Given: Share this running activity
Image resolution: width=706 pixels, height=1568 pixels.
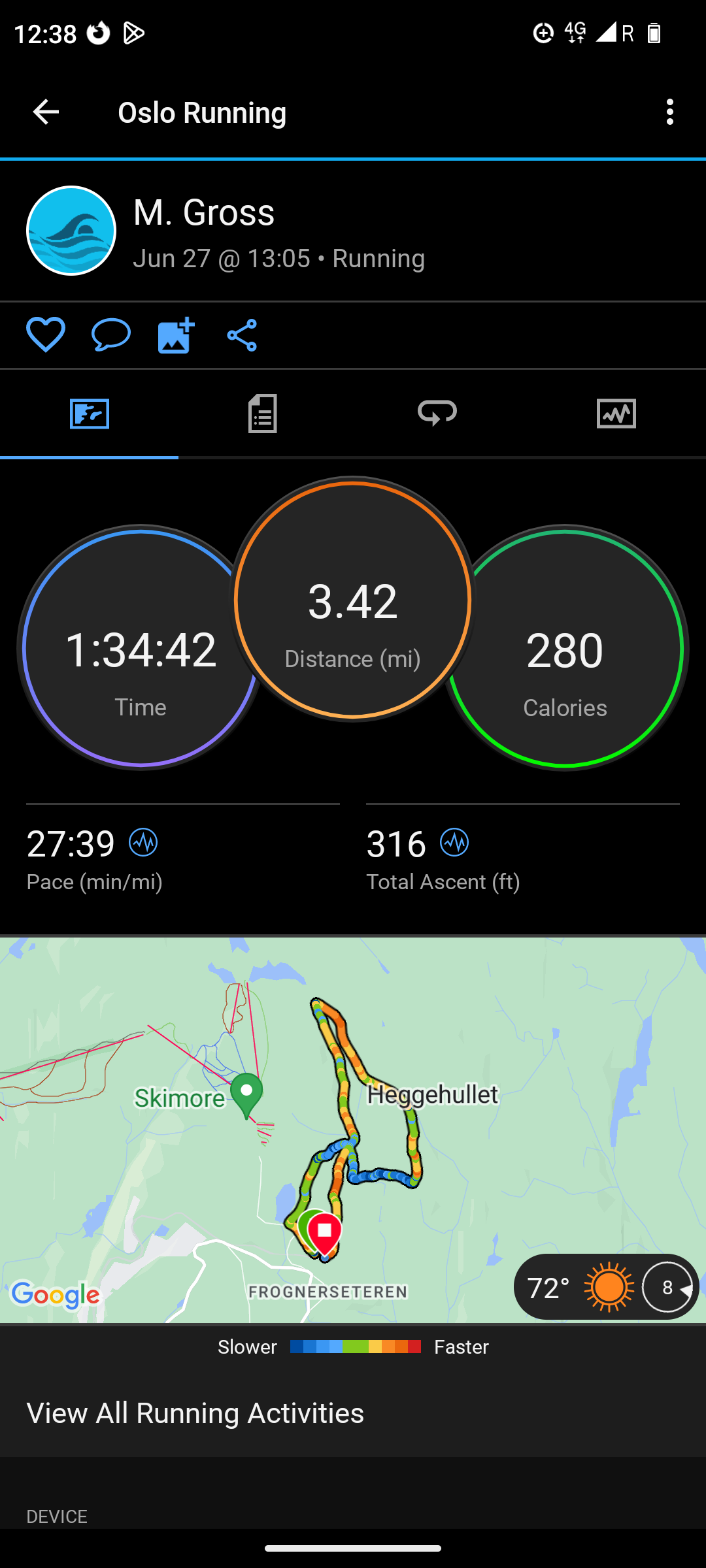Looking at the screenshot, I should pyautogui.click(x=242, y=335).
